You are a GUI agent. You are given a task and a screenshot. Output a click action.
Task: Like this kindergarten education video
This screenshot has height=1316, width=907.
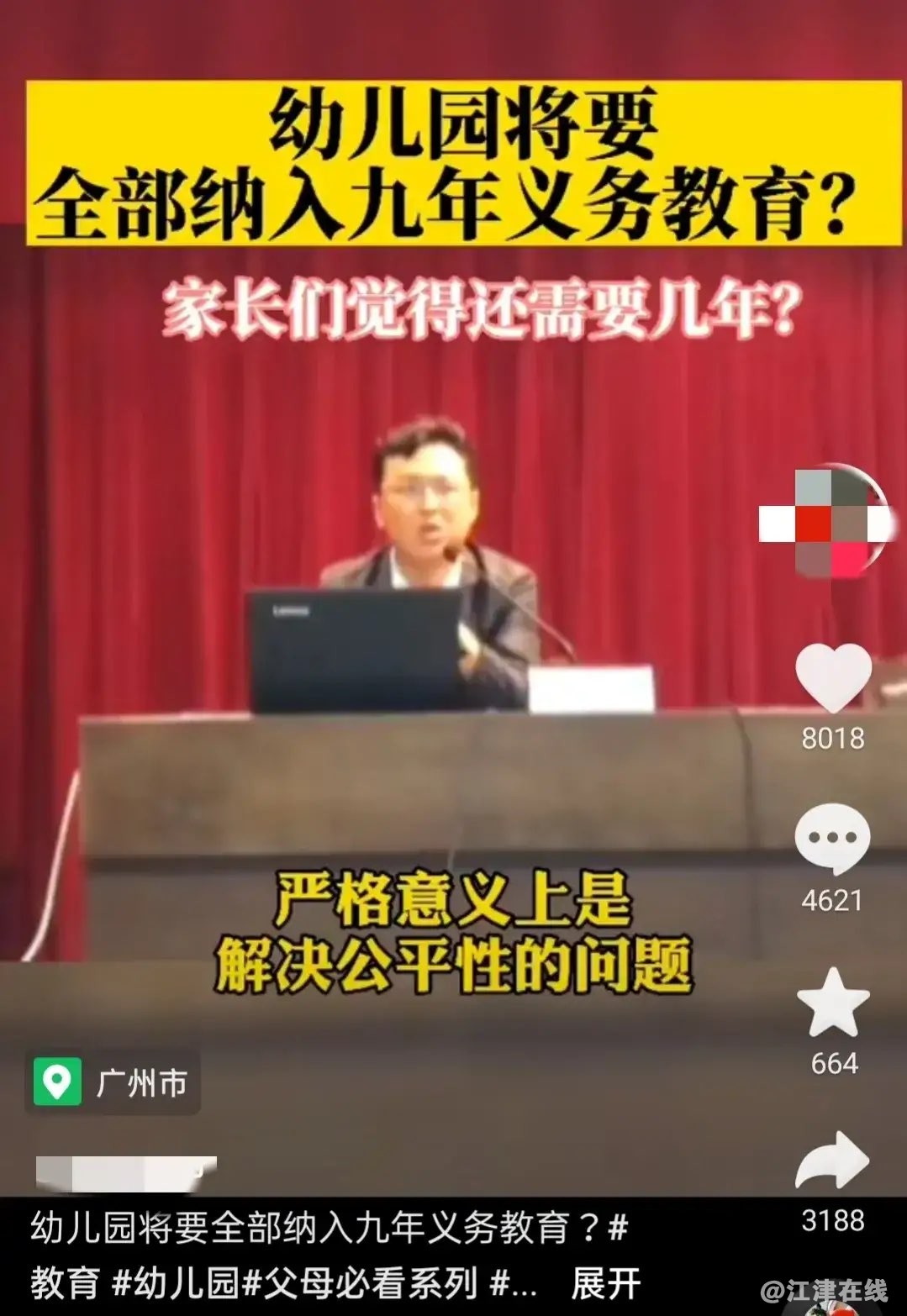click(832, 677)
